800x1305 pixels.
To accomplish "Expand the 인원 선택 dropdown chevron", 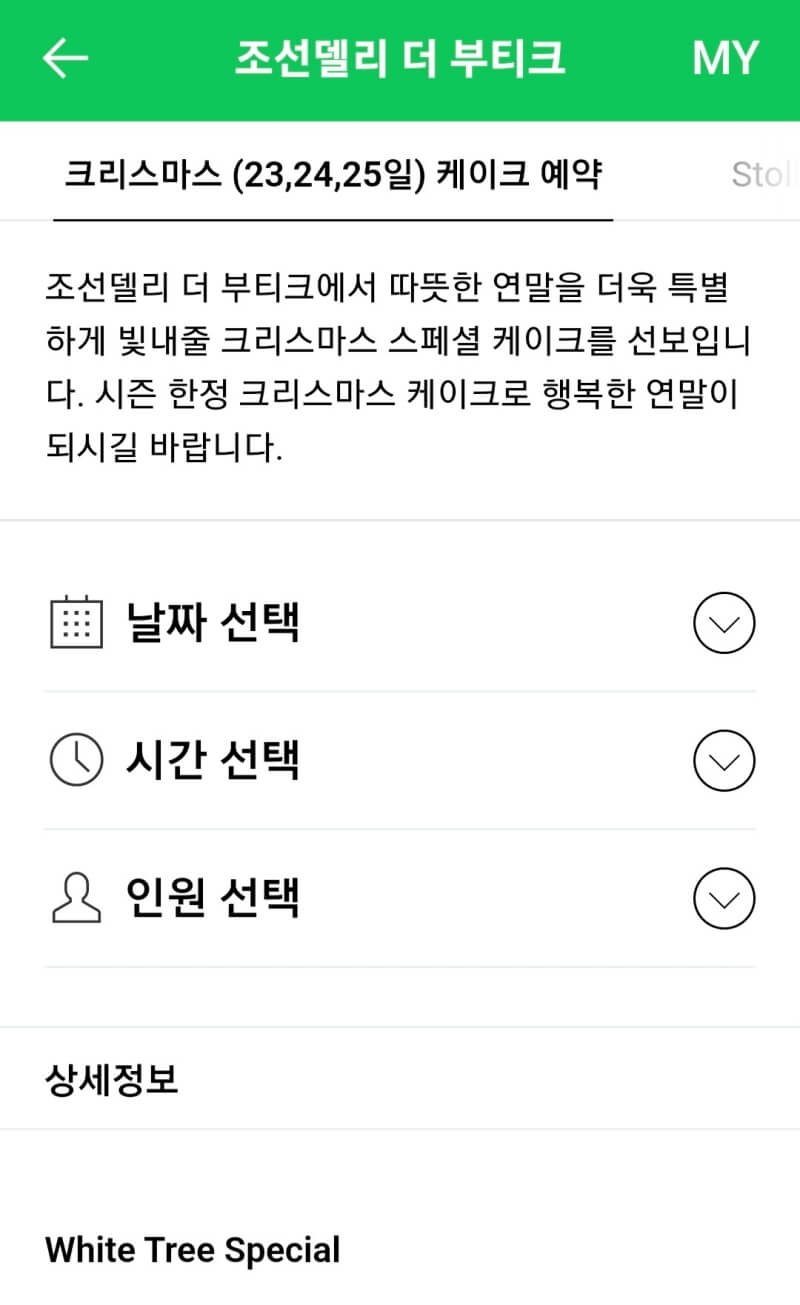I will pos(723,898).
